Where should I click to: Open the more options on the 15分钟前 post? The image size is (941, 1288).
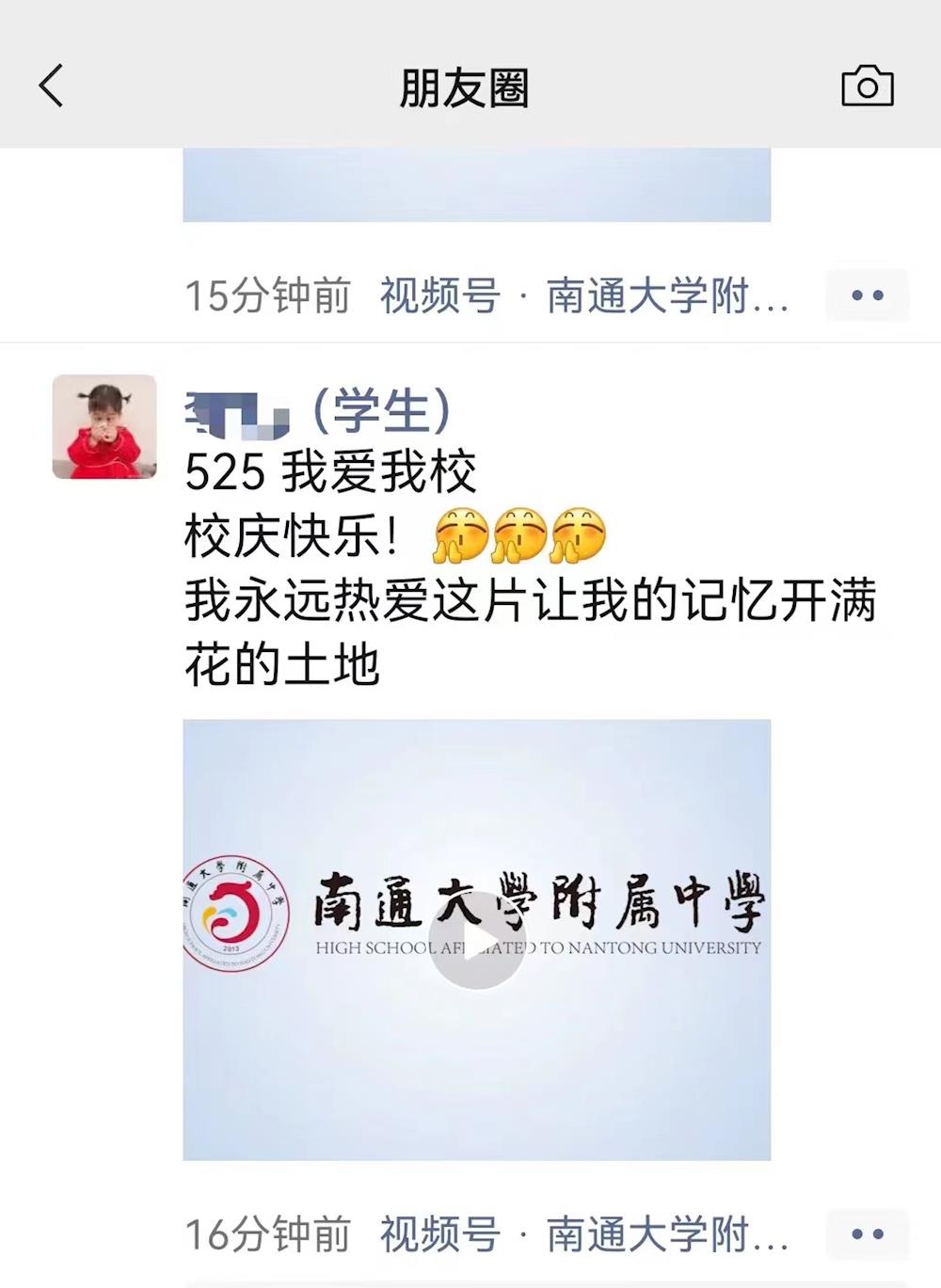[x=867, y=295]
